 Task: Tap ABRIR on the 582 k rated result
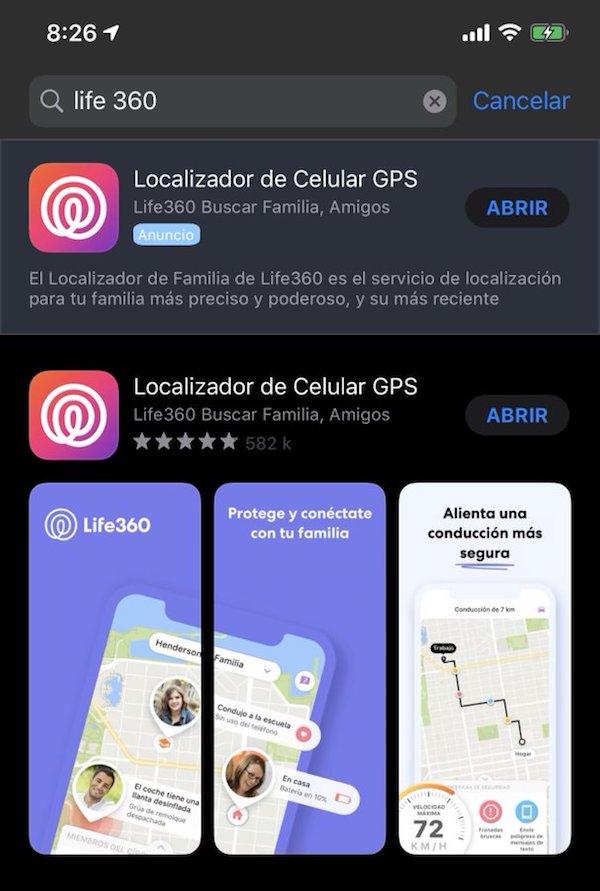(517, 415)
